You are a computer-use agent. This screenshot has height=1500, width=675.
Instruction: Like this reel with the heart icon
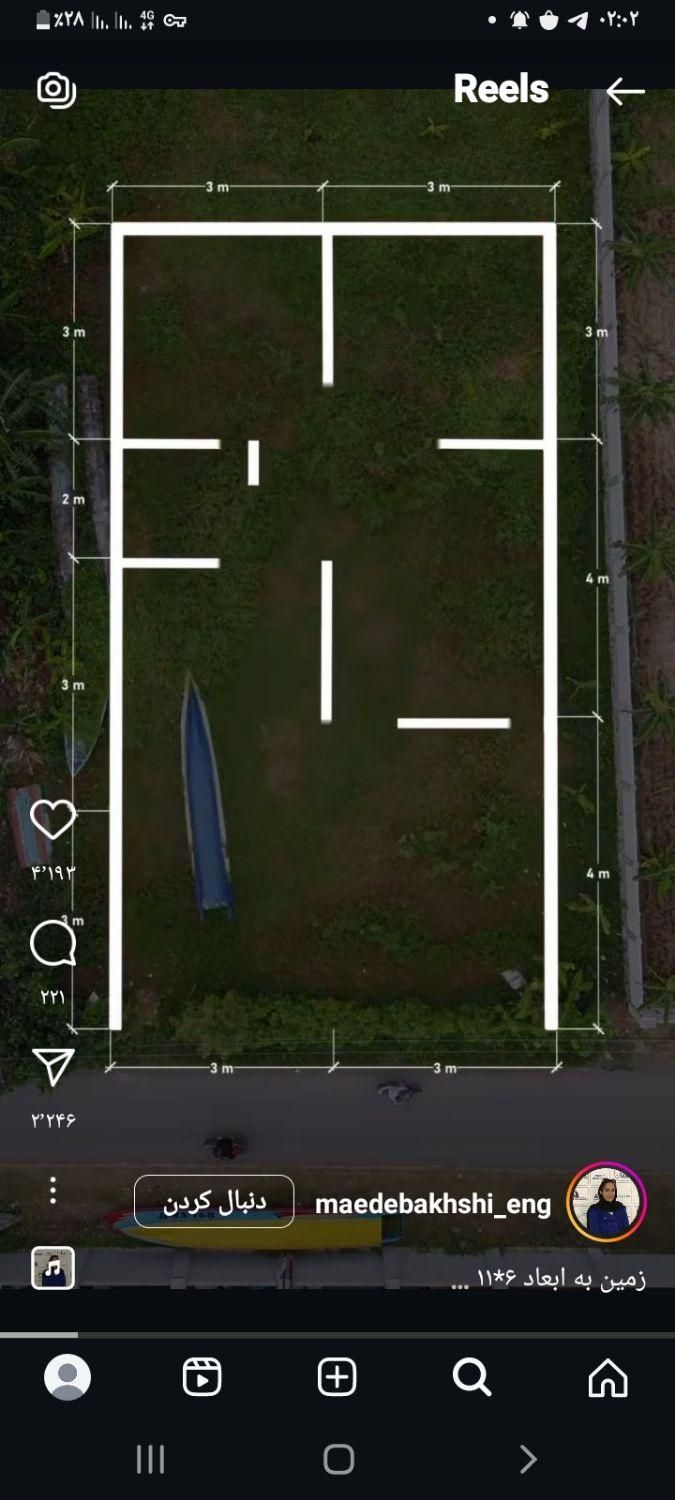pyautogui.click(x=53, y=820)
